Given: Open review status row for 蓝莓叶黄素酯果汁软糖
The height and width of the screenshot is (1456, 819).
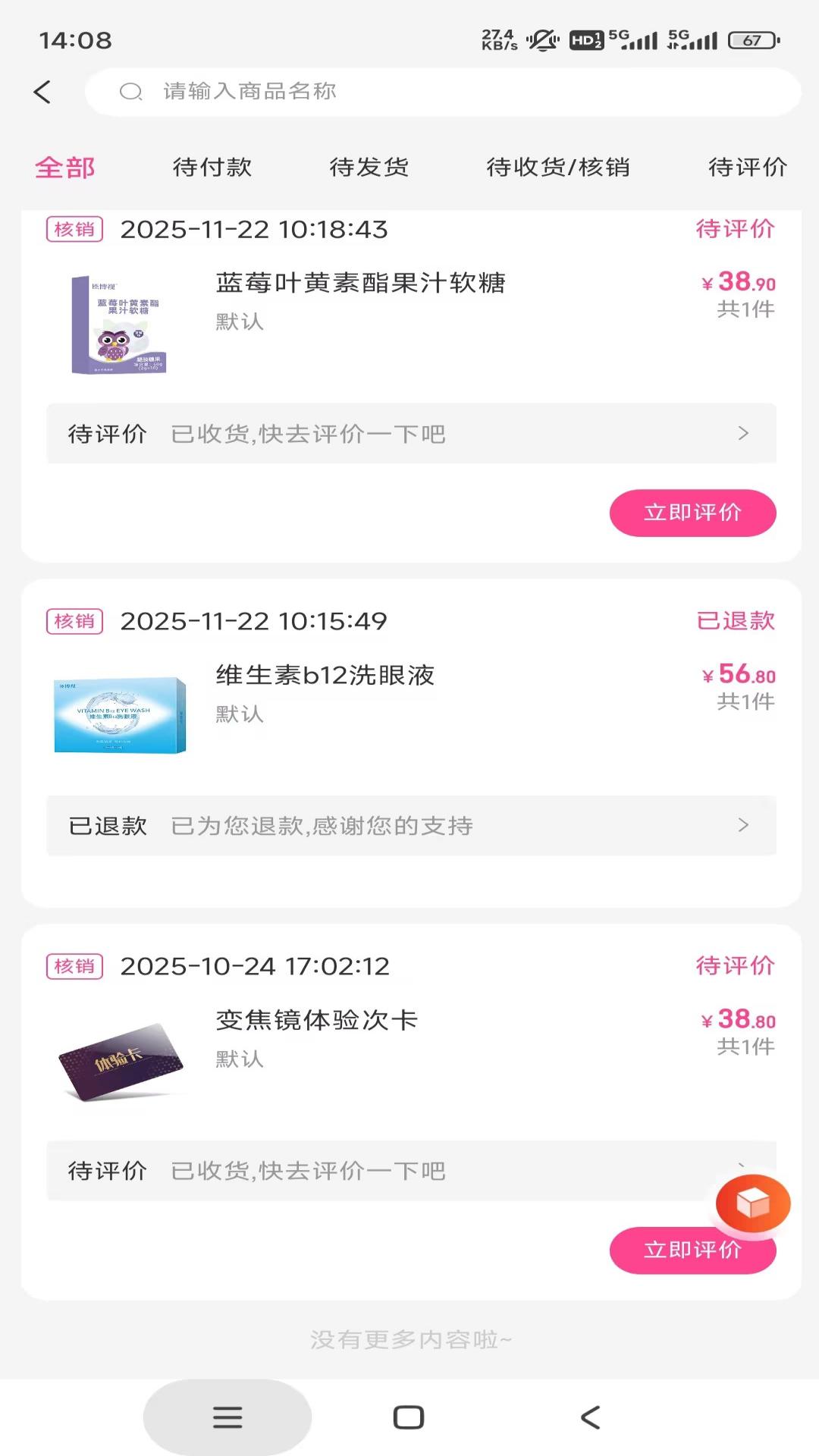Looking at the screenshot, I should tap(411, 433).
